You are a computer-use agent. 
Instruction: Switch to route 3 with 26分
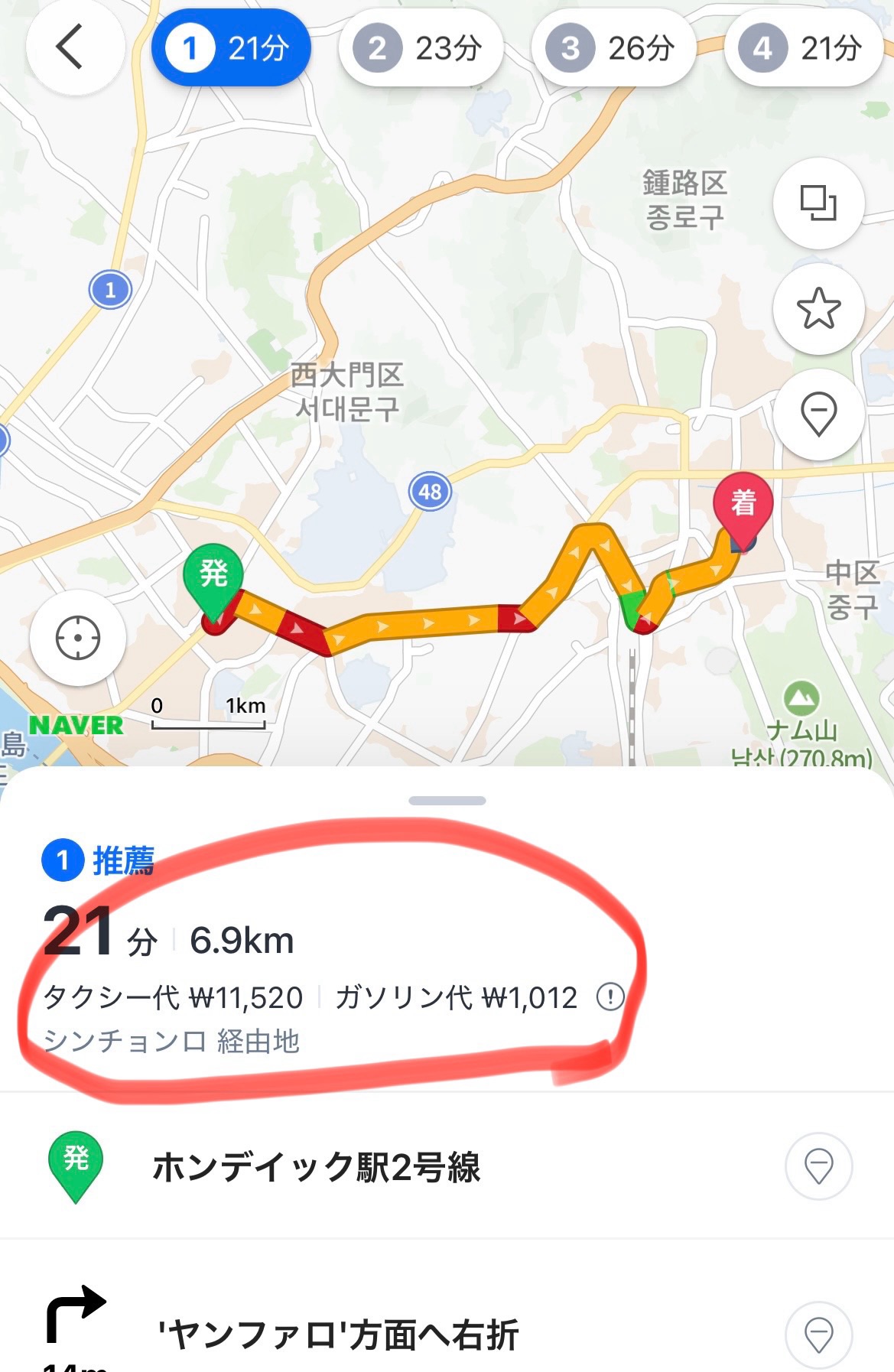[x=613, y=49]
